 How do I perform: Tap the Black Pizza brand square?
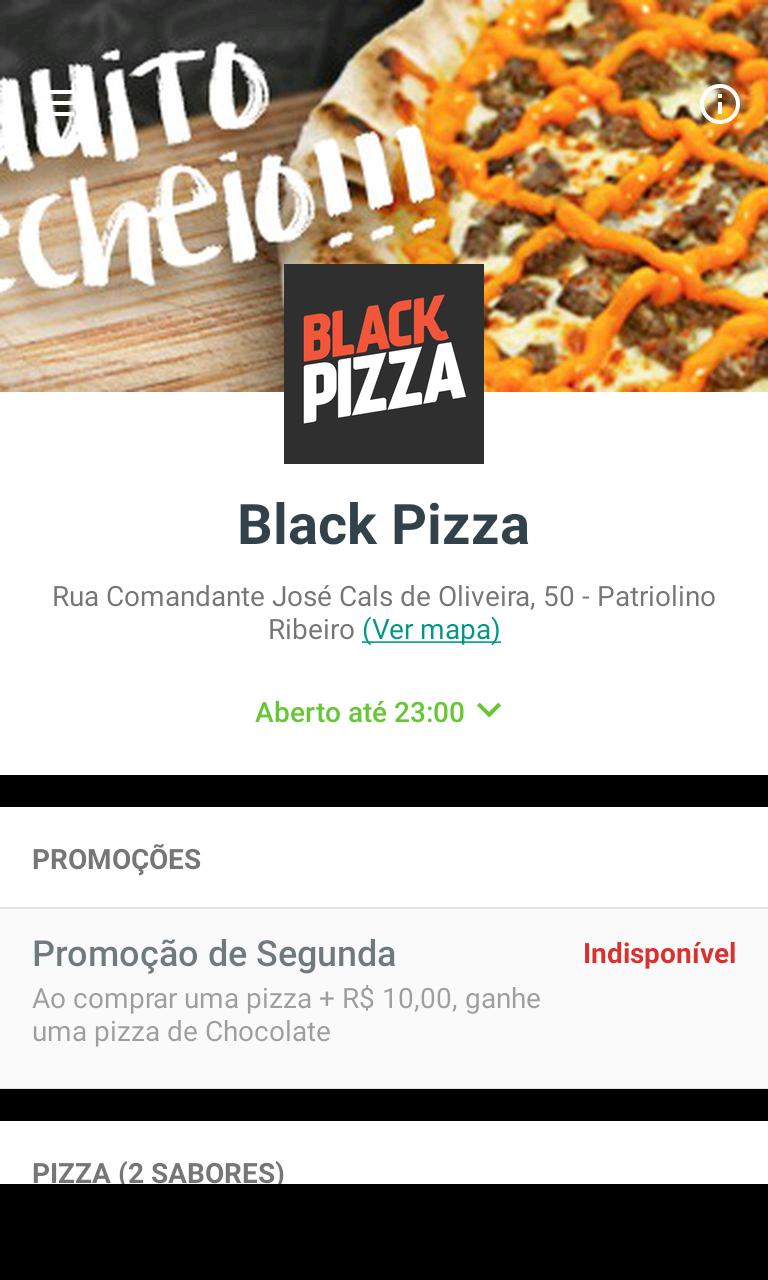pos(384,364)
